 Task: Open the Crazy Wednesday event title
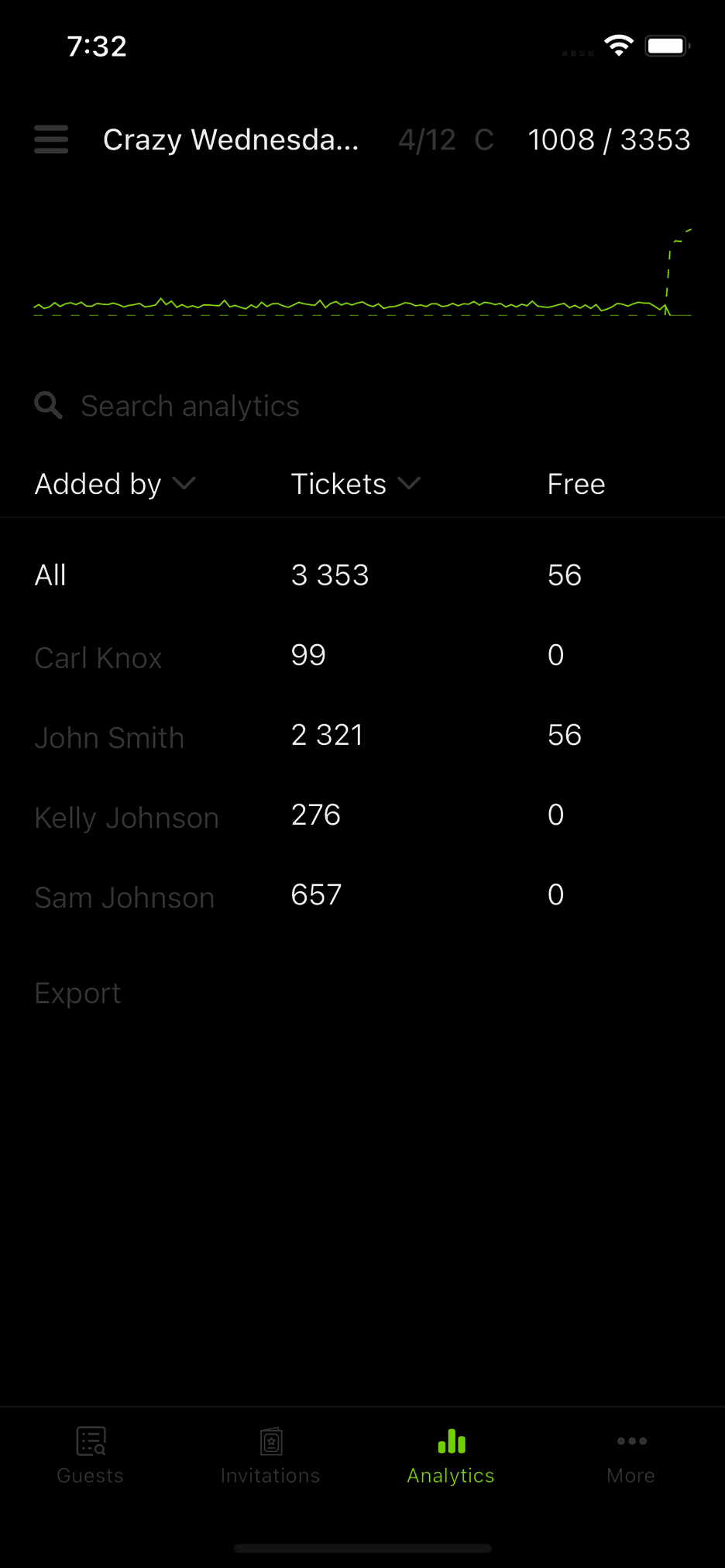[x=231, y=140]
